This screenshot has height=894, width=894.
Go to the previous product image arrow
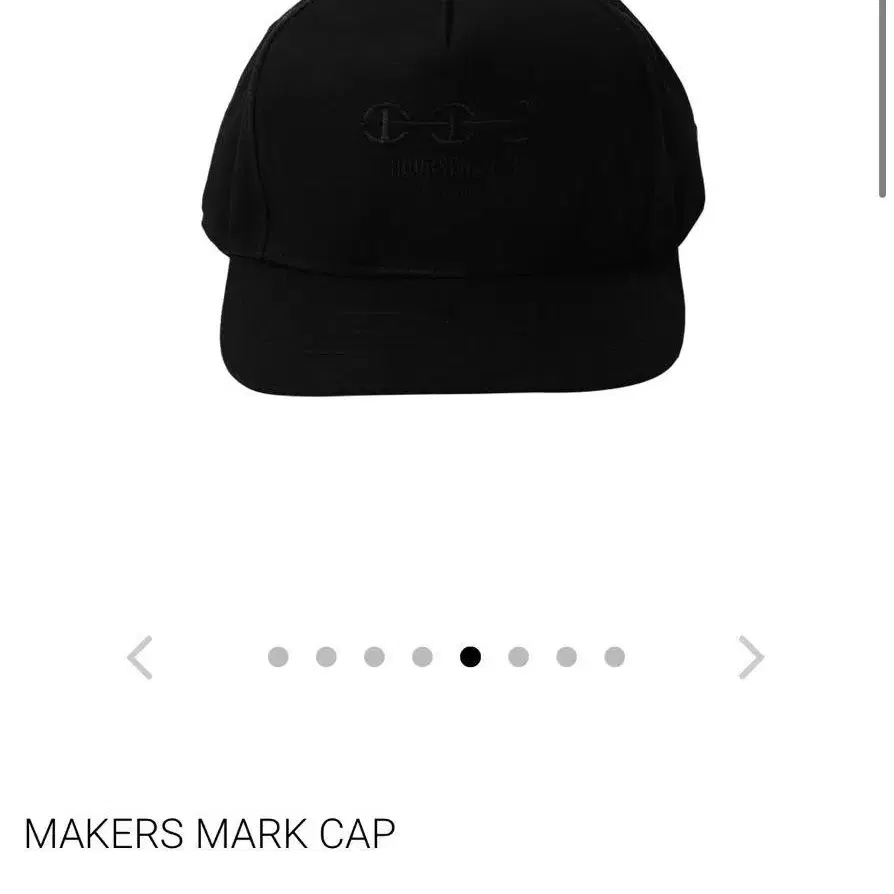(141, 657)
